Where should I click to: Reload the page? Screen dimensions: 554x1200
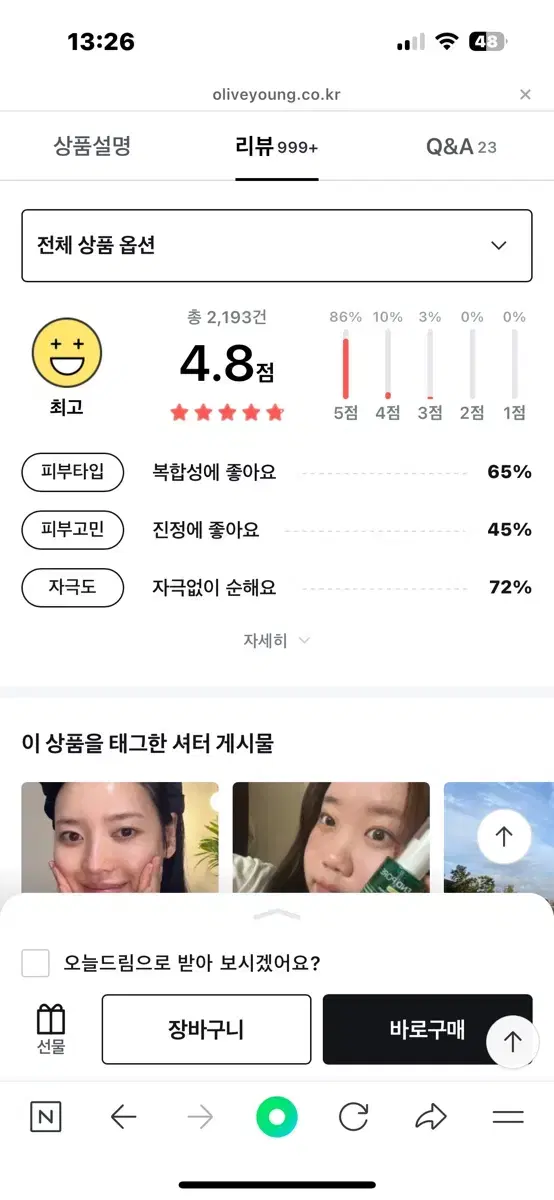(x=354, y=1117)
